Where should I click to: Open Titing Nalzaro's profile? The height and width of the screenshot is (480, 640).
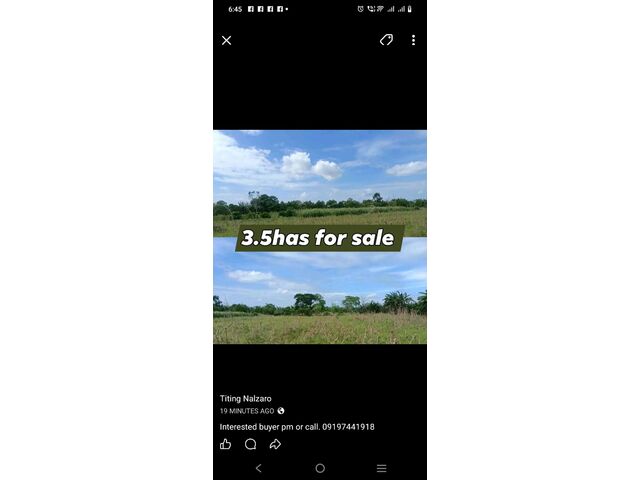coord(246,398)
